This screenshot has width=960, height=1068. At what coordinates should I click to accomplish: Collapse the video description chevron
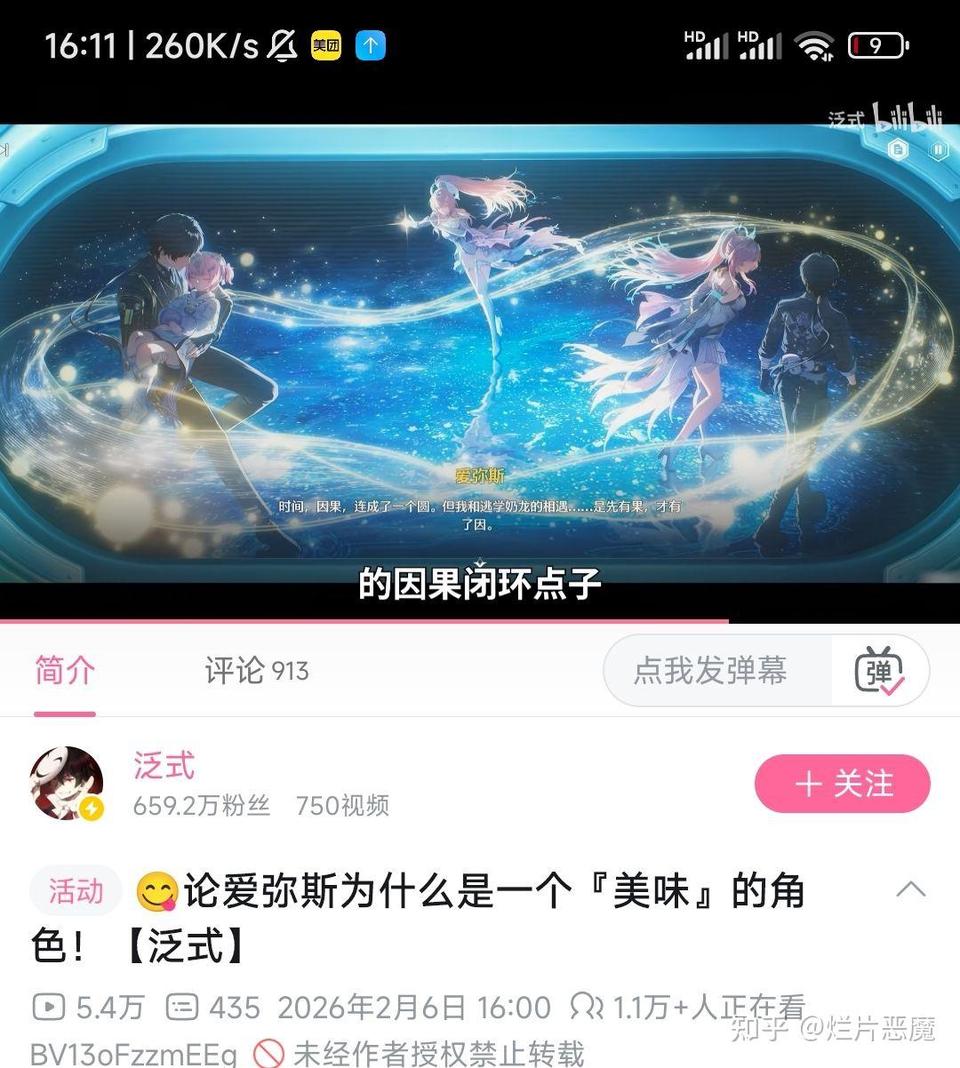click(911, 890)
